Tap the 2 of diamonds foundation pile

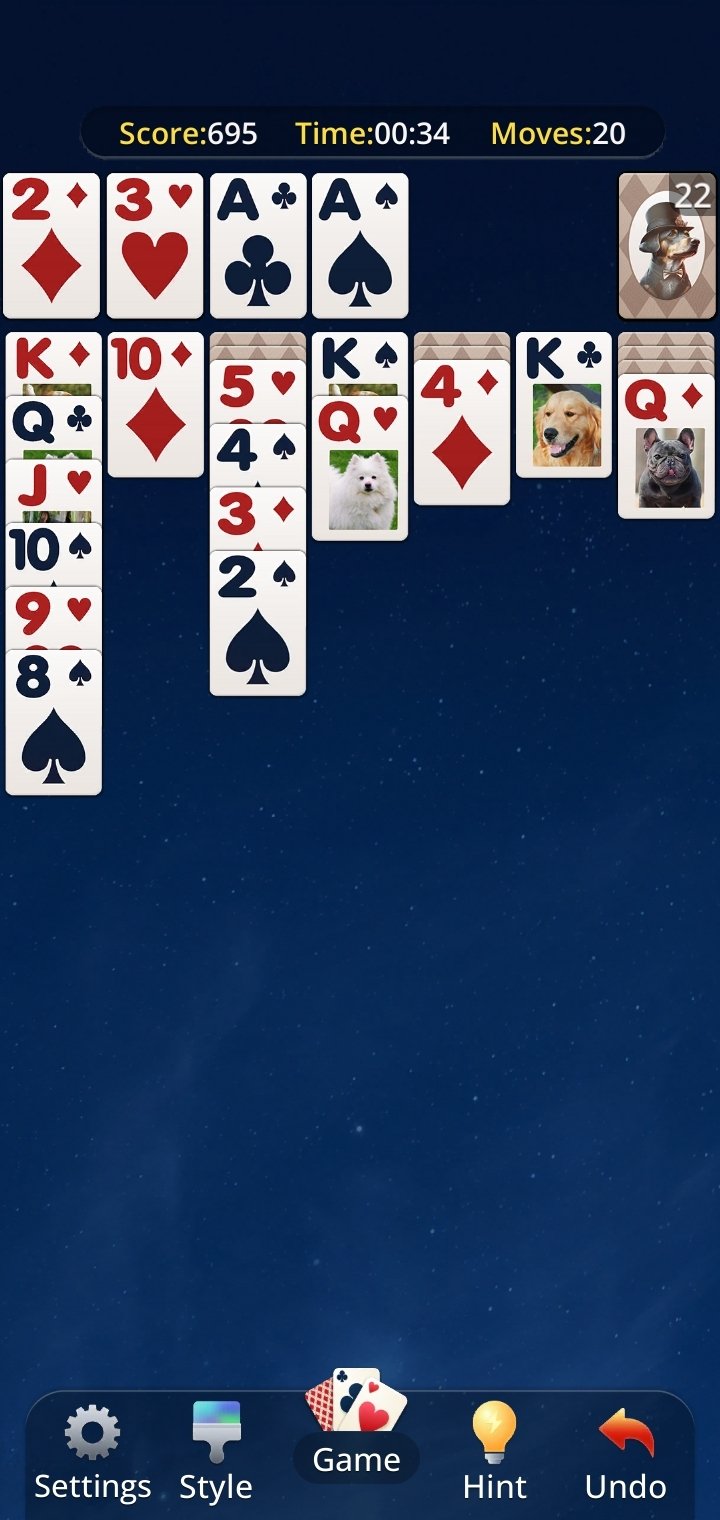click(52, 246)
